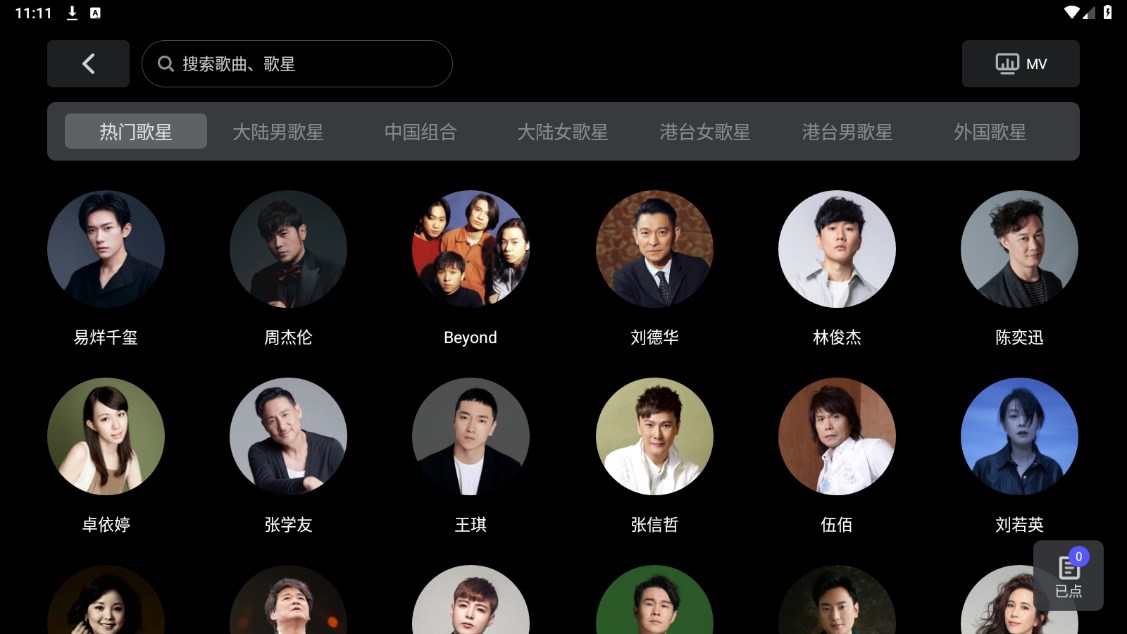Screen dimensions: 1127x634
Task: Switch to the 外国歌星 tab
Action: coord(989,132)
